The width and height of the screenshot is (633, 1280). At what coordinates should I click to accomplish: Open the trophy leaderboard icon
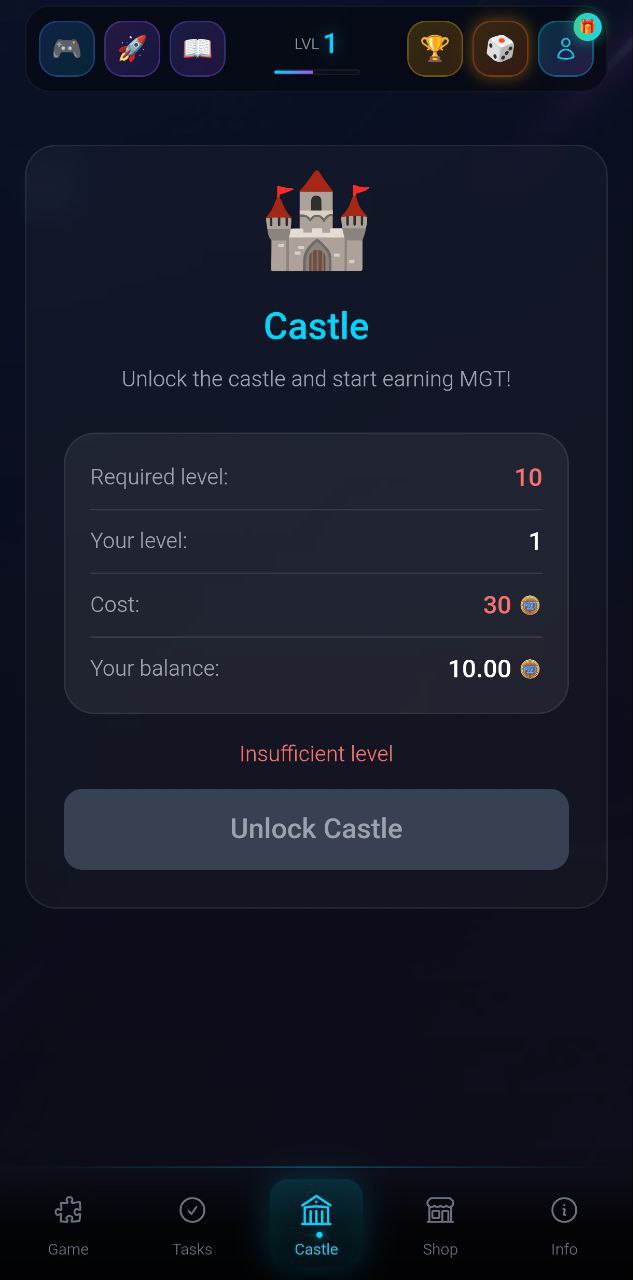435,49
